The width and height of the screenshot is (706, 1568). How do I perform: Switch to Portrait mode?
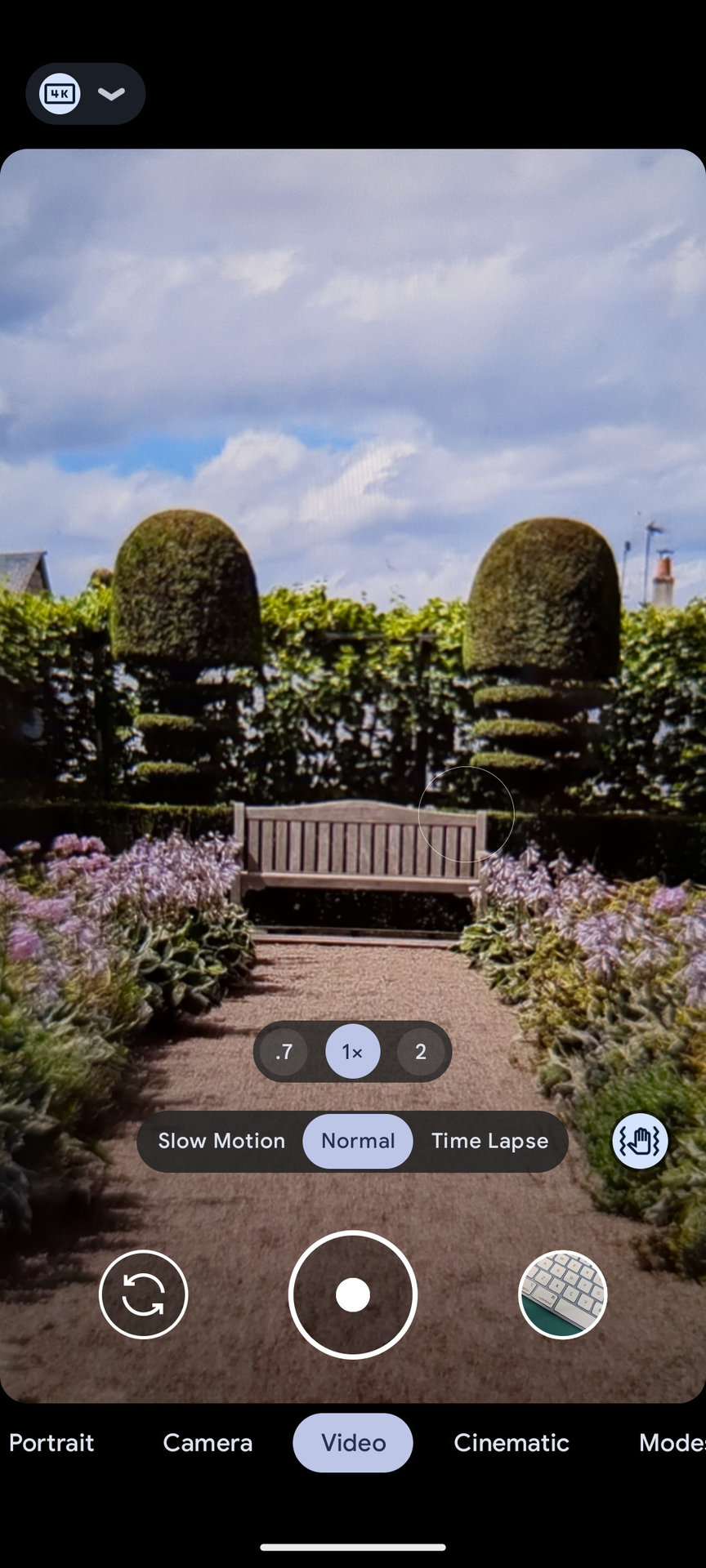click(x=51, y=1443)
